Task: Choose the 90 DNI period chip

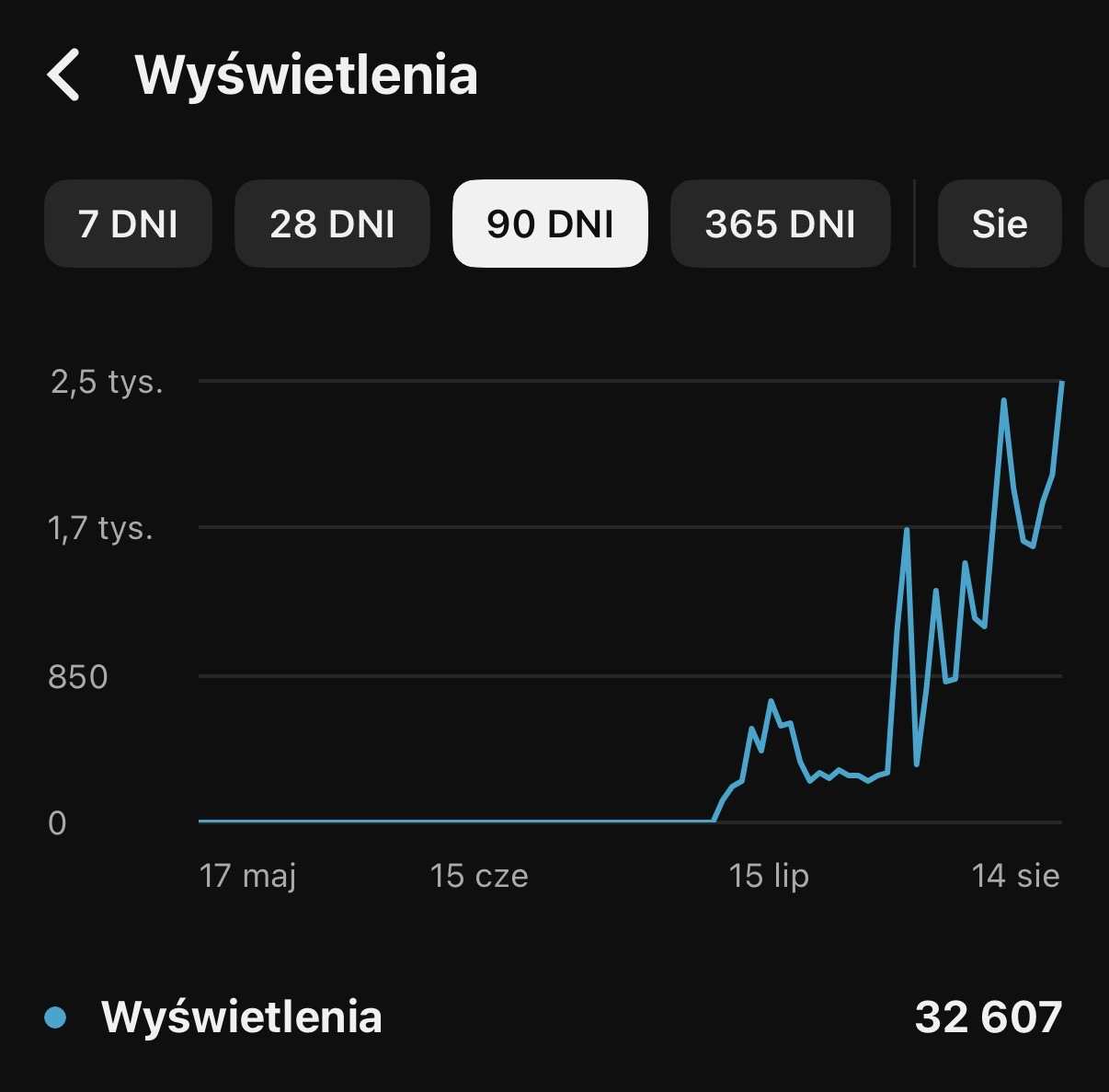Action: pos(550,224)
